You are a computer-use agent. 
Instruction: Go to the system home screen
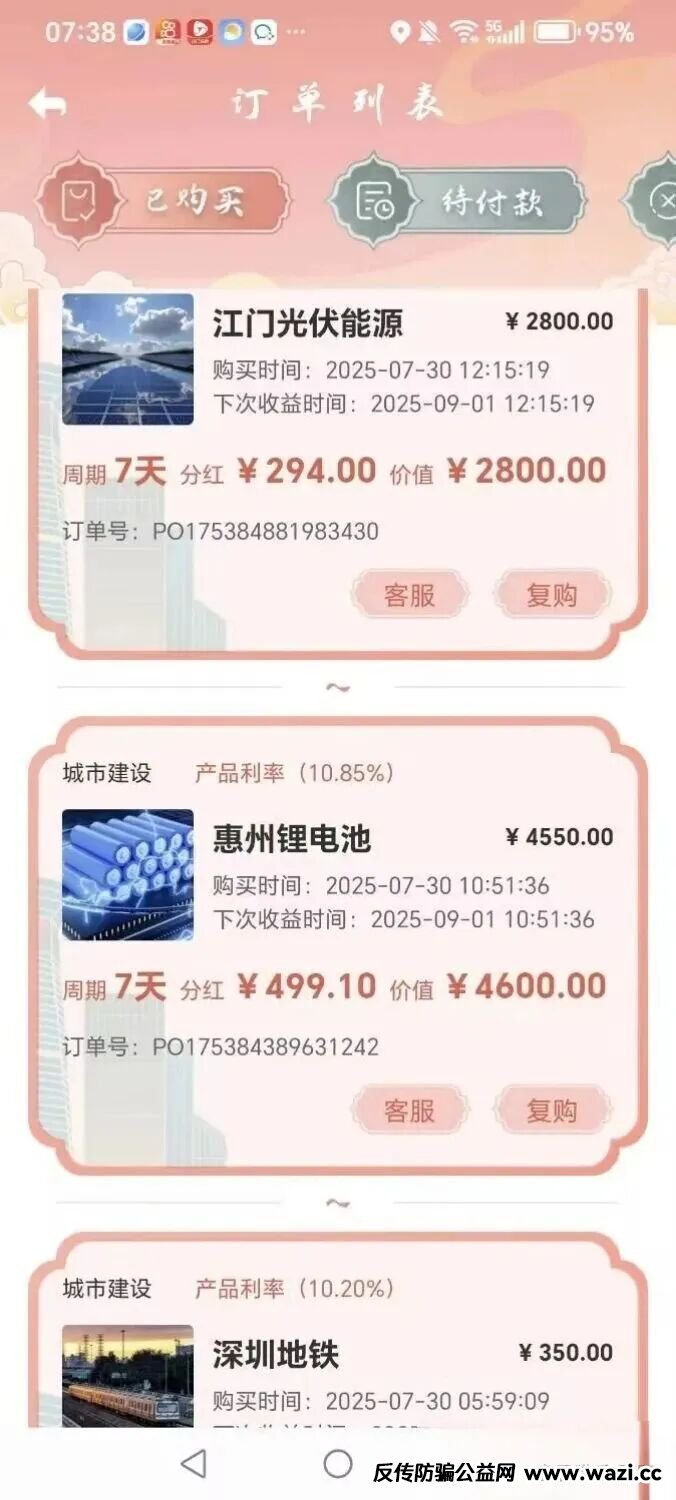(338, 1465)
